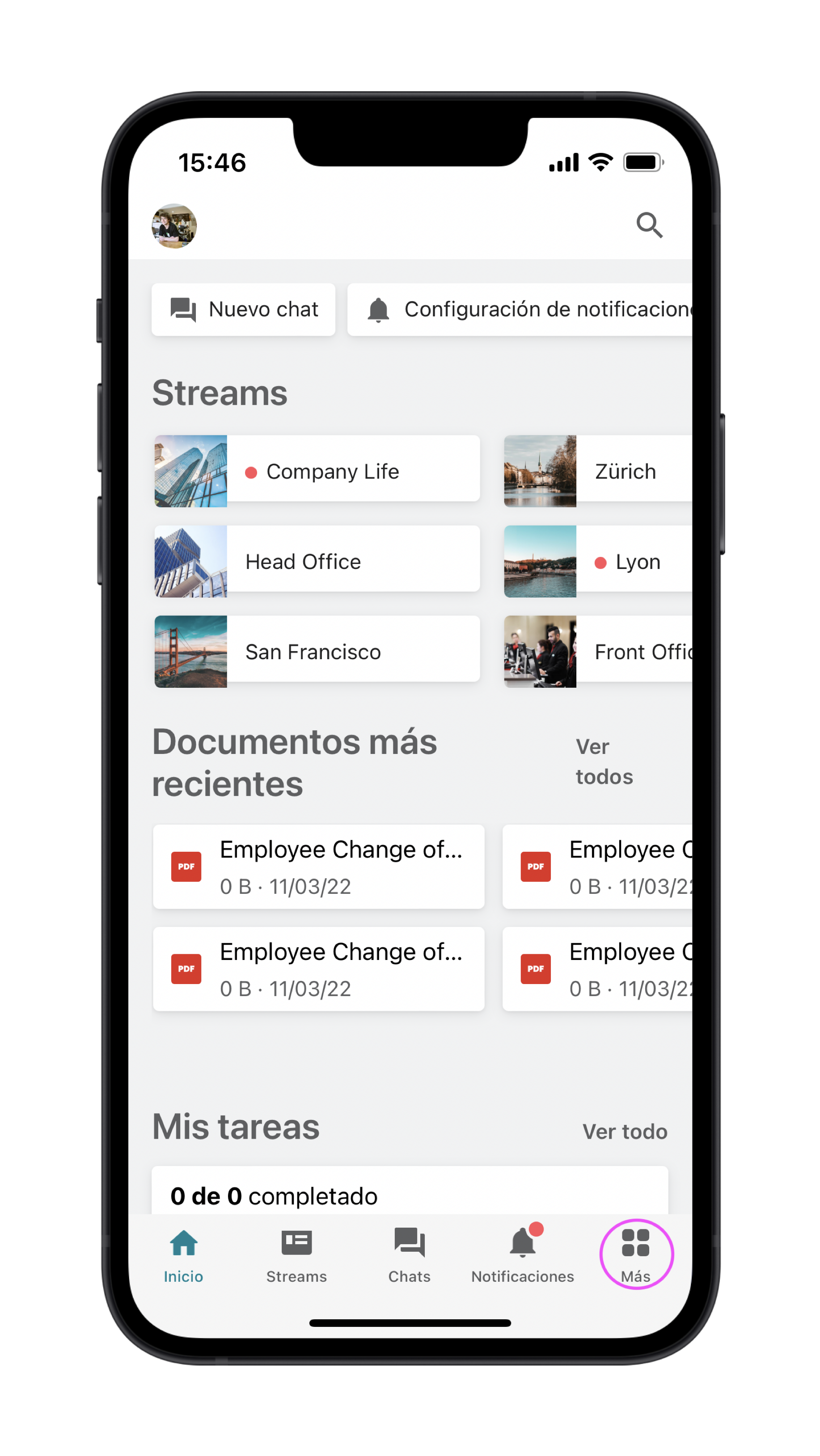Open the Lyon stream

point(597,561)
